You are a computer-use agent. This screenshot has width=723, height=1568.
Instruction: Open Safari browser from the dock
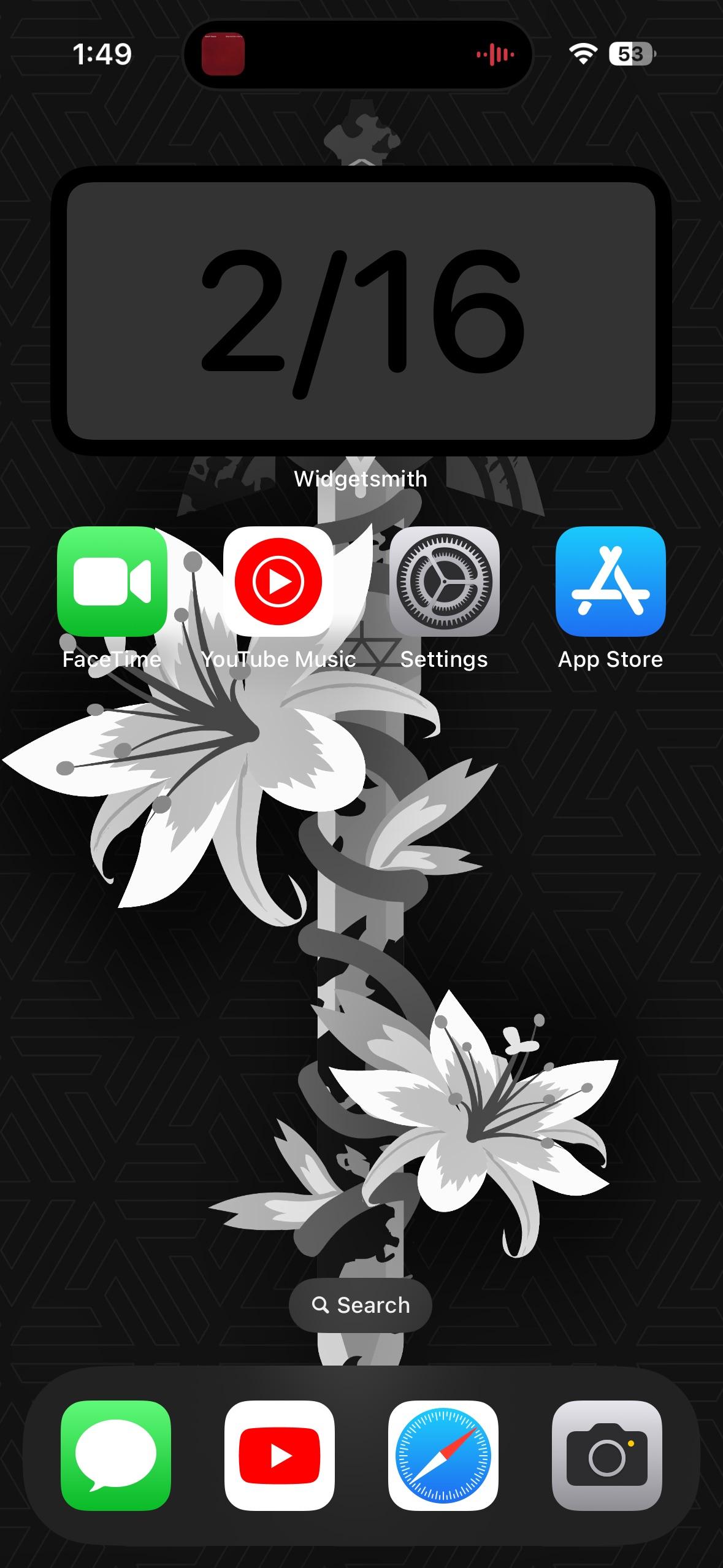coord(443,1455)
